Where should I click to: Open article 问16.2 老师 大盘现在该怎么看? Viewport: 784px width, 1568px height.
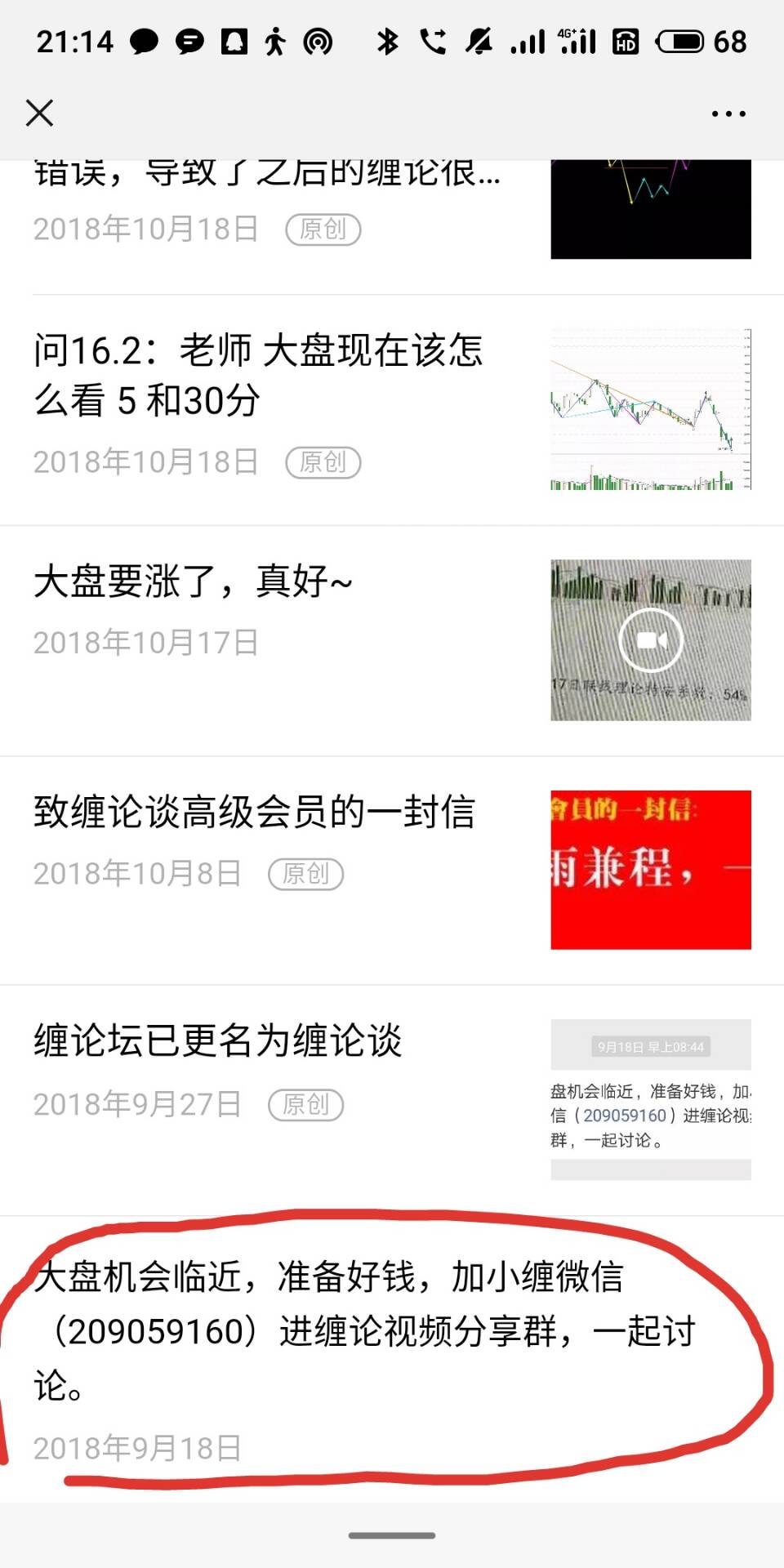click(x=258, y=376)
